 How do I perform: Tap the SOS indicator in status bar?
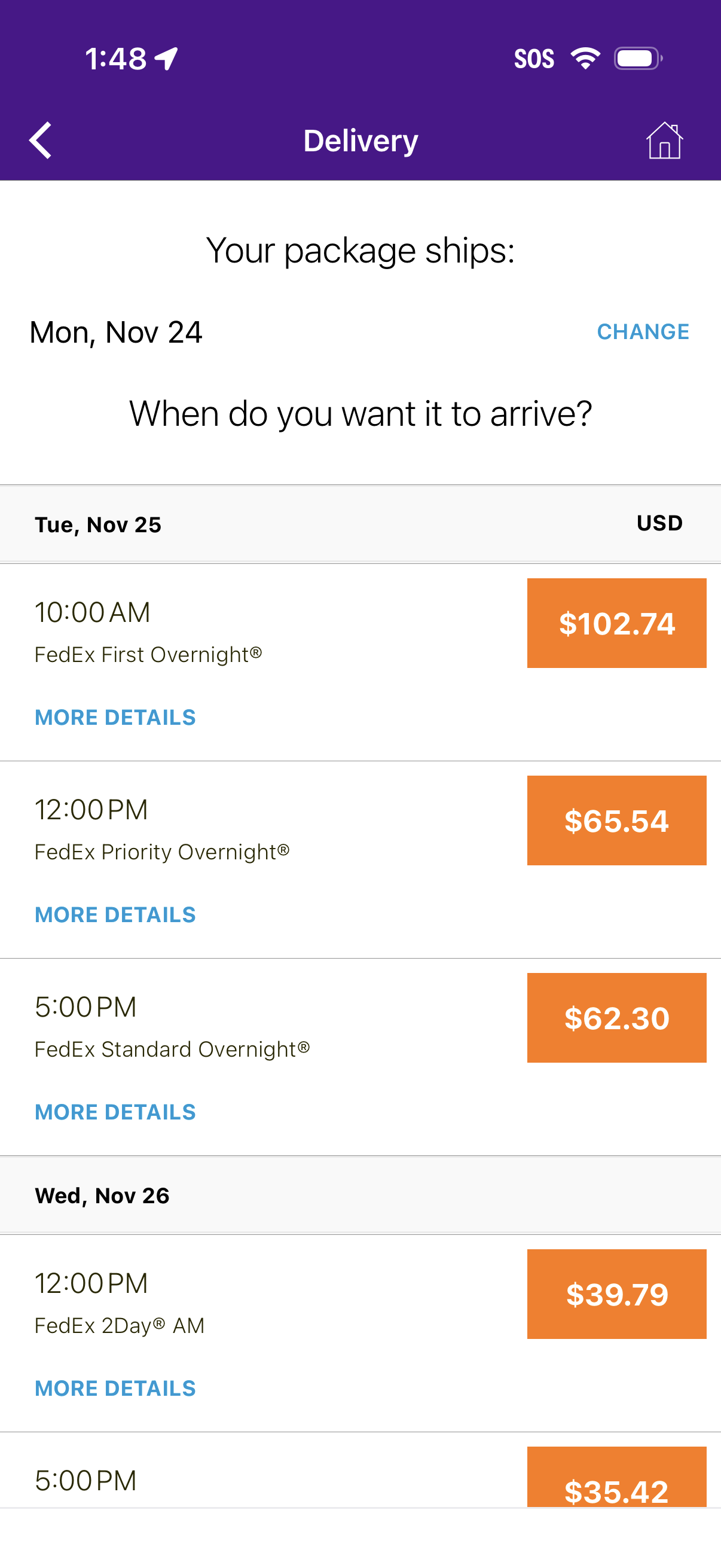click(x=536, y=58)
